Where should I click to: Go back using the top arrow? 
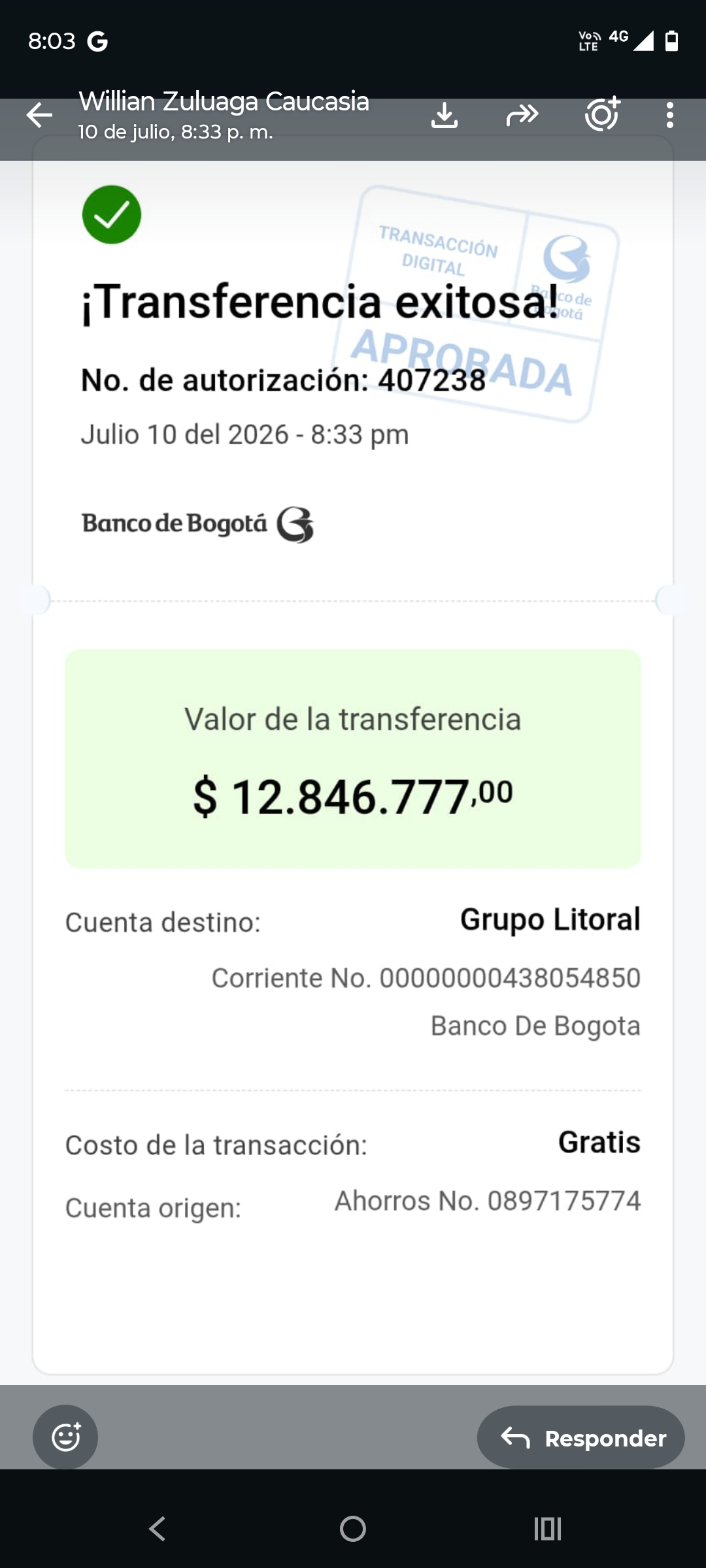pyautogui.click(x=39, y=115)
